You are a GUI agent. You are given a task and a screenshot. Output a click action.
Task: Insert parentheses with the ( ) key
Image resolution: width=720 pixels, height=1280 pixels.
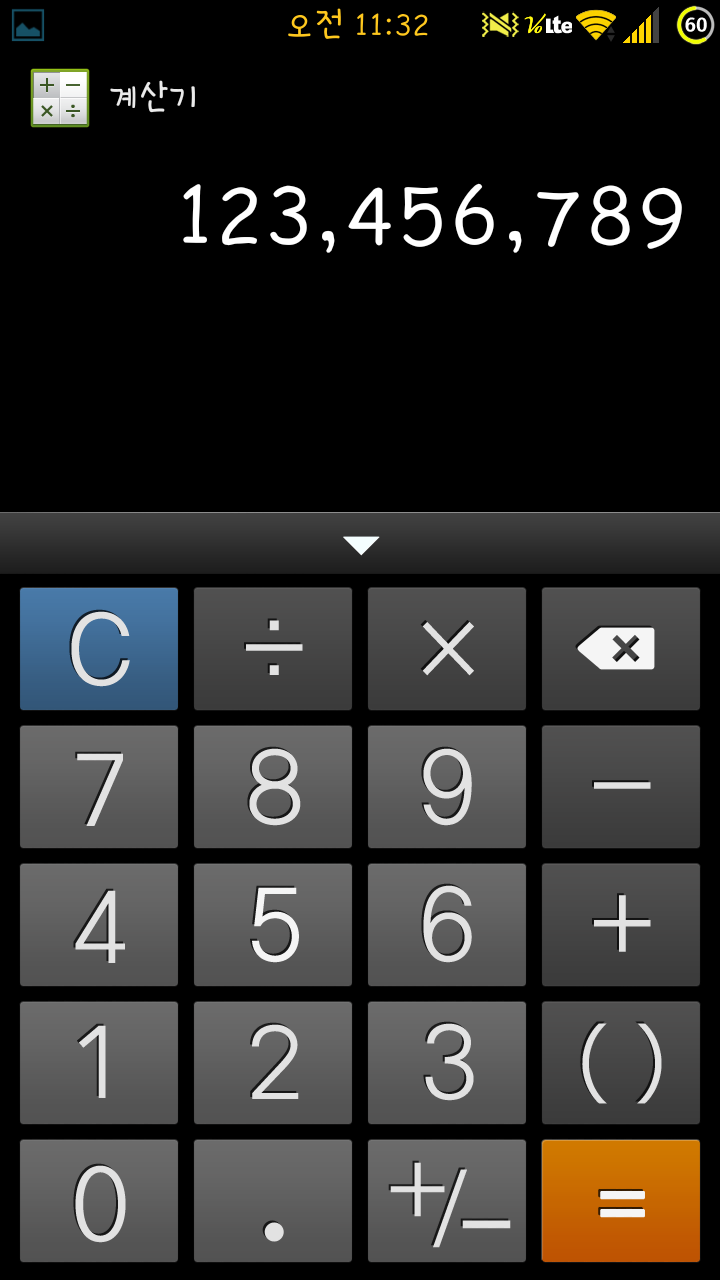(x=621, y=1063)
